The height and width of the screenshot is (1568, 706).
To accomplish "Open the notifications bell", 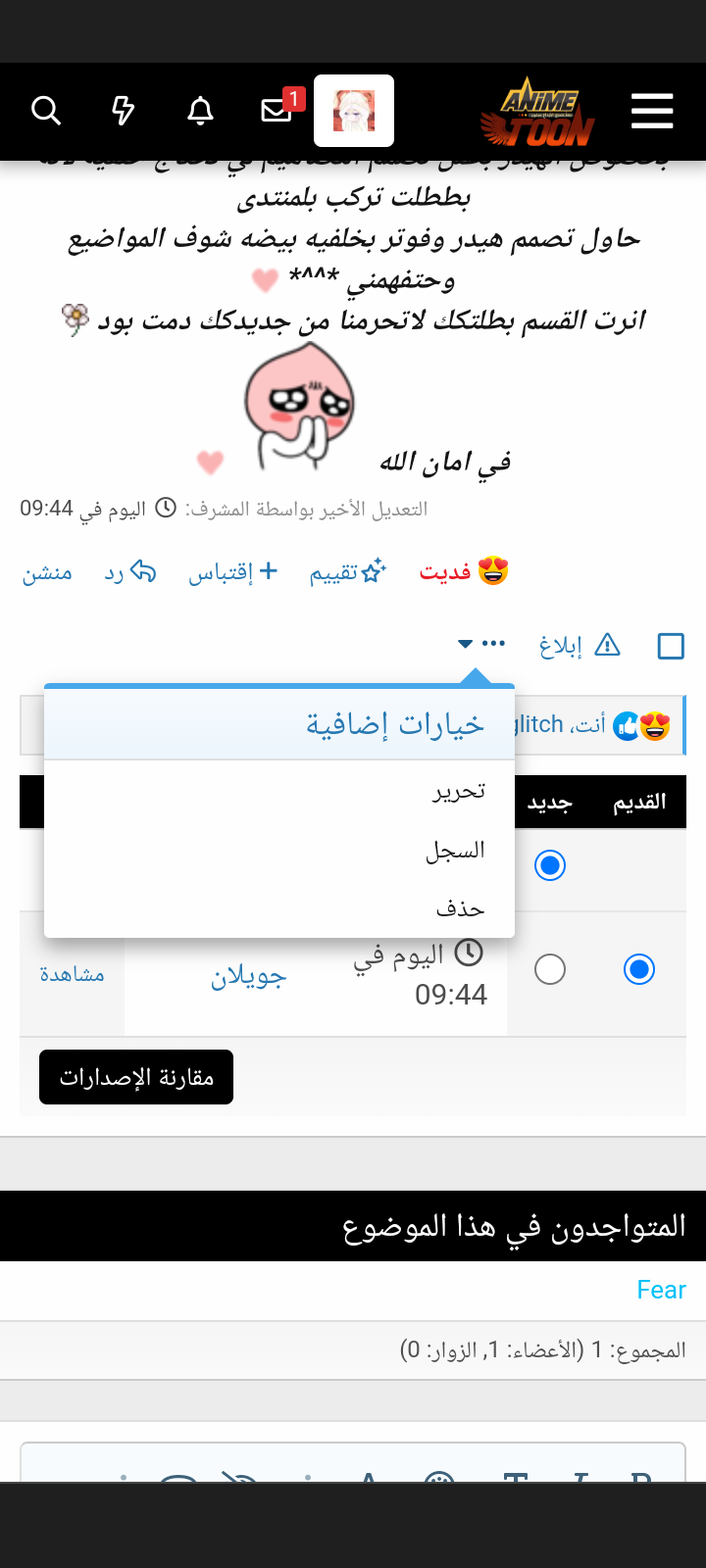I will [x=200, y=111].
